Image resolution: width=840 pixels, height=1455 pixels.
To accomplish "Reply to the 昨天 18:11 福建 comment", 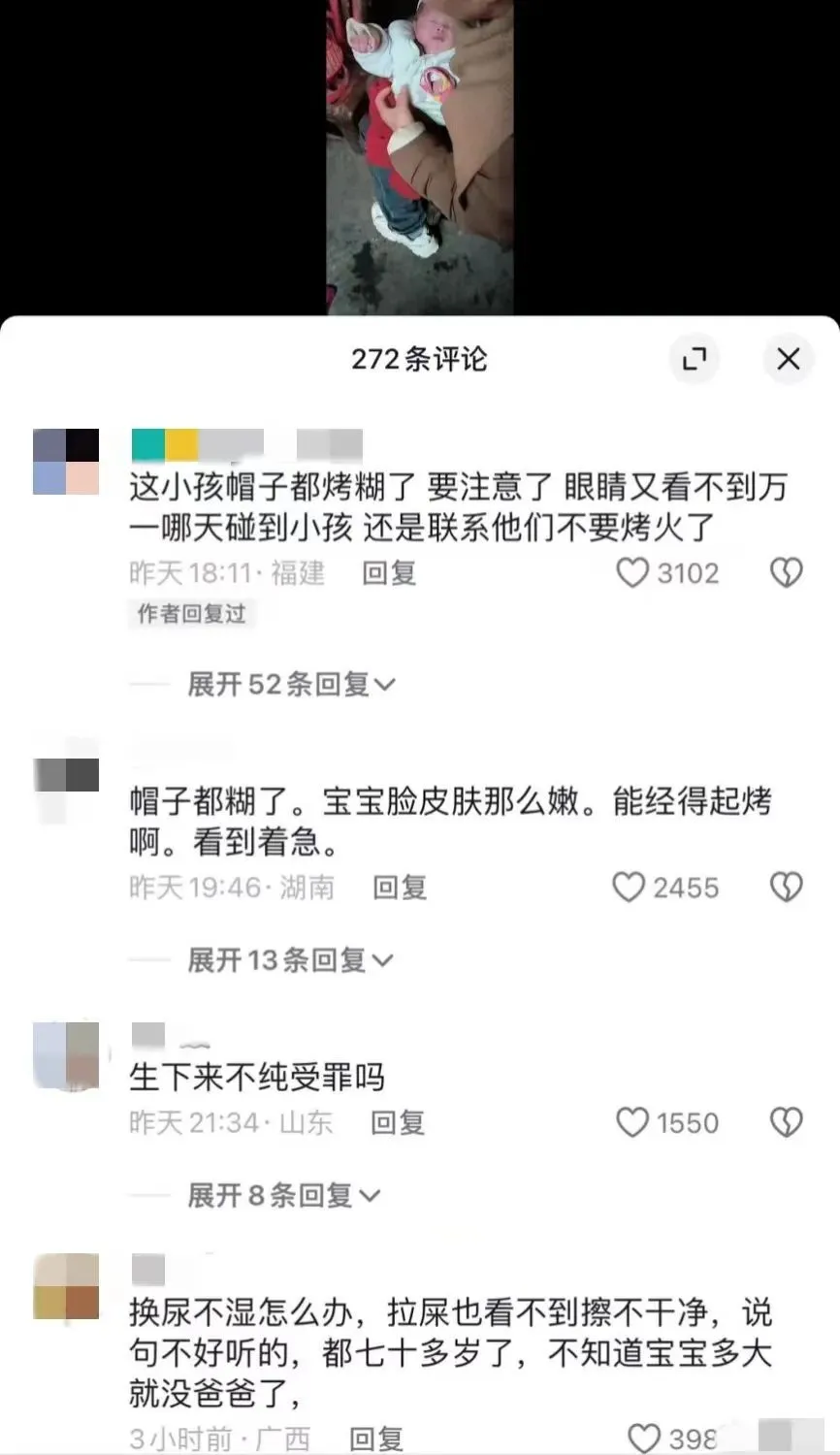I will 389,573.
